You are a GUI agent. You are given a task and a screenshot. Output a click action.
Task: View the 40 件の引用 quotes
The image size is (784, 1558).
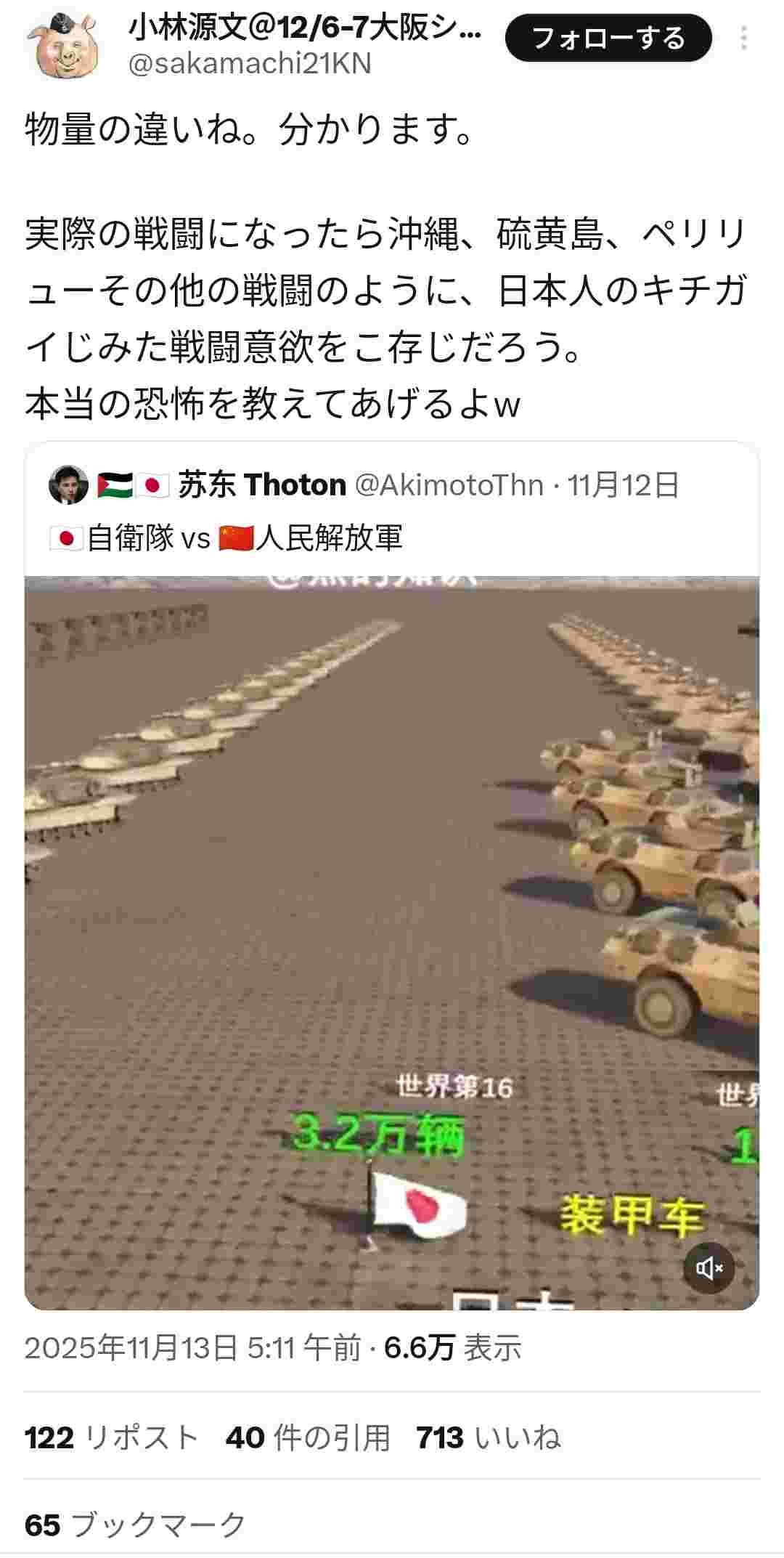(308, 1437)
